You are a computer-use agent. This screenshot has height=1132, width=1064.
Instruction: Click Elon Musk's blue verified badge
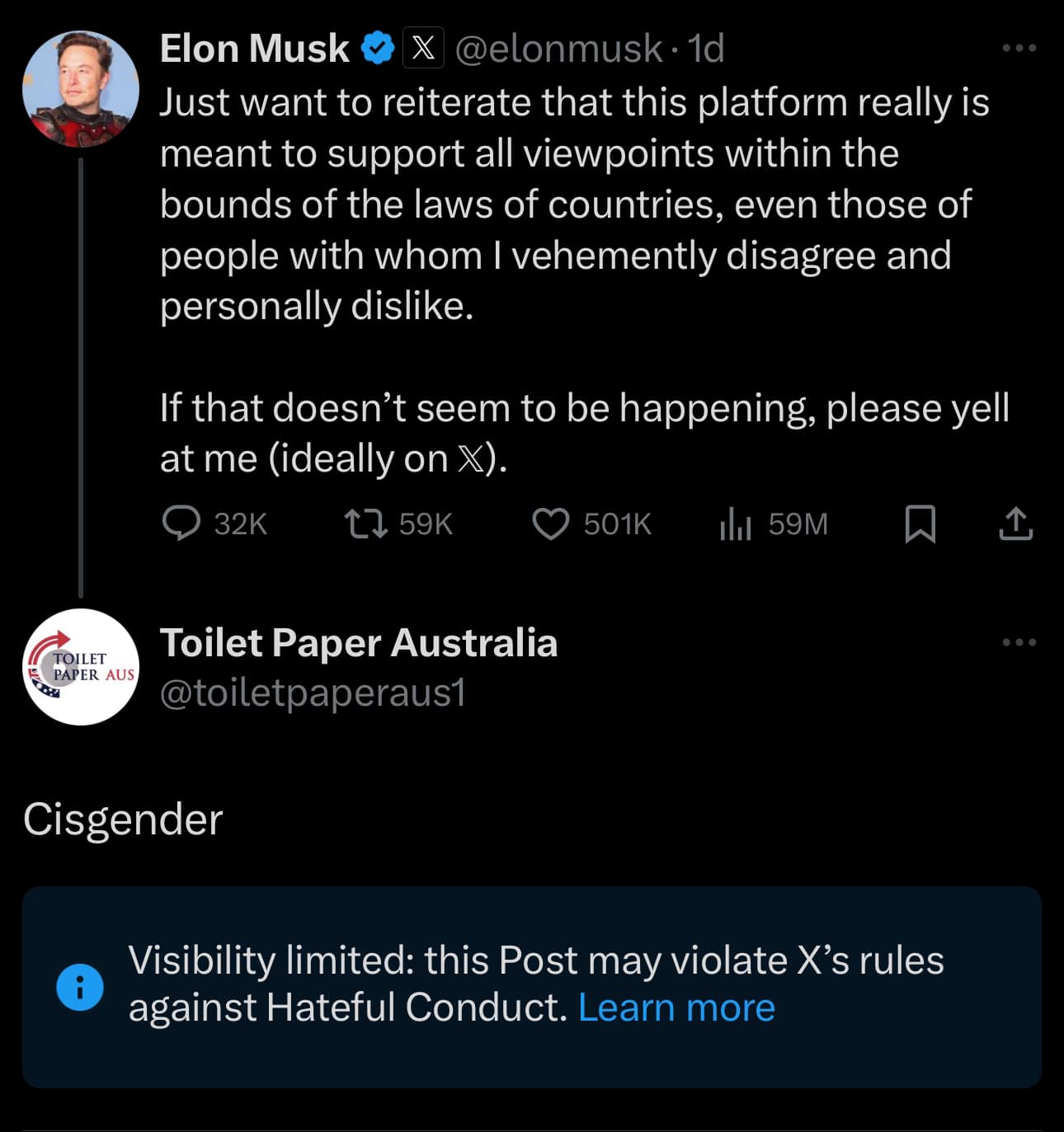(x=376, y=47)
